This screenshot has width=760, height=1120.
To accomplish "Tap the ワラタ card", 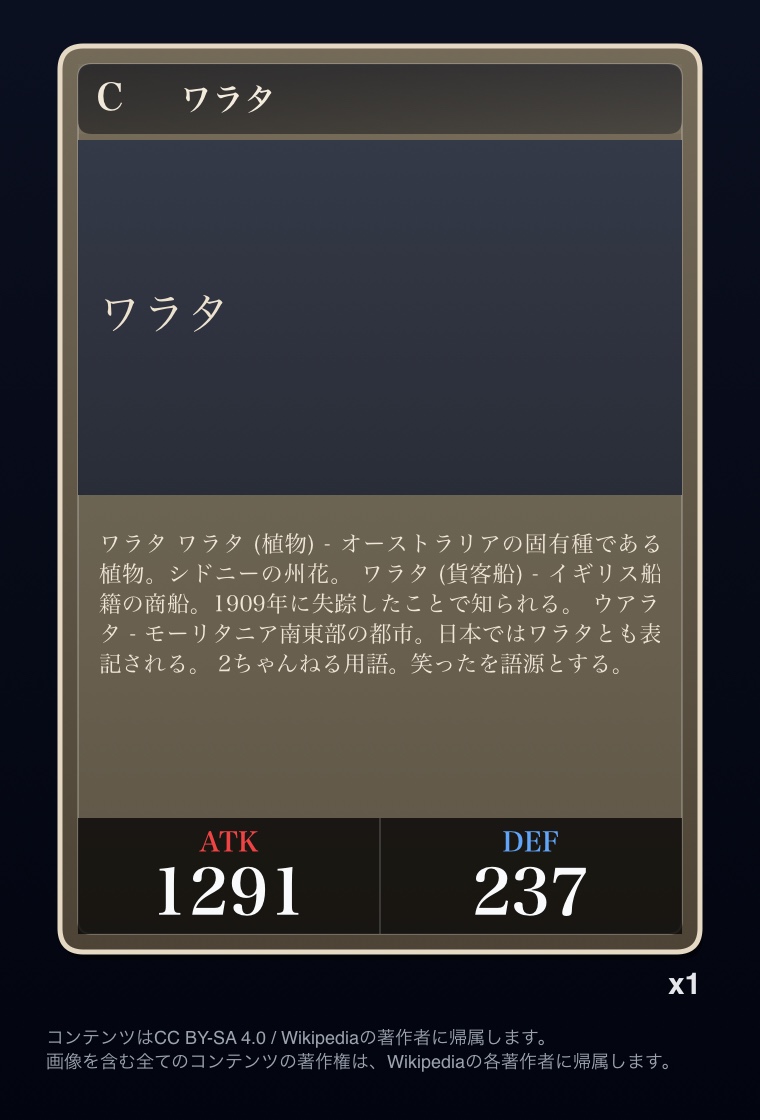I will [380, 498].
